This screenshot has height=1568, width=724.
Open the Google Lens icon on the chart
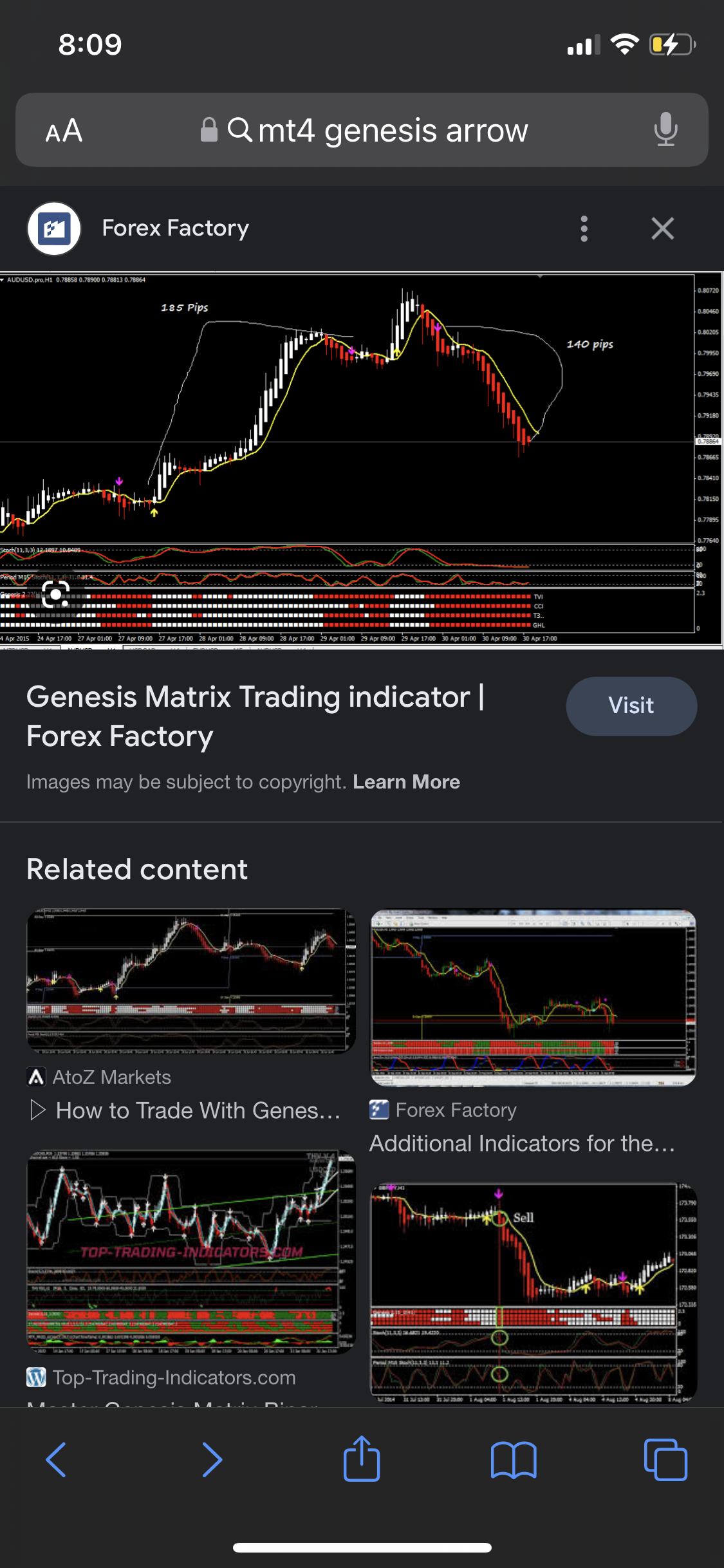56,594
